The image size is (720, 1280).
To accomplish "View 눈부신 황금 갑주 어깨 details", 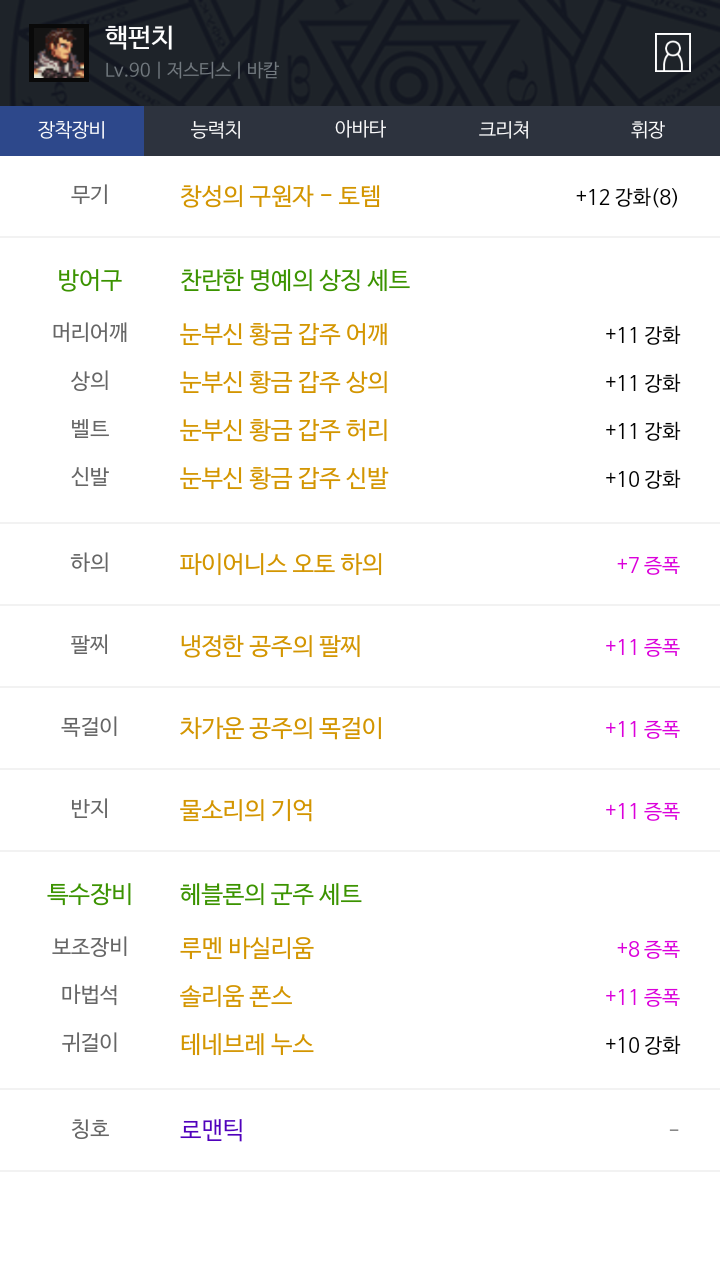I will click(x=284, y=334).
